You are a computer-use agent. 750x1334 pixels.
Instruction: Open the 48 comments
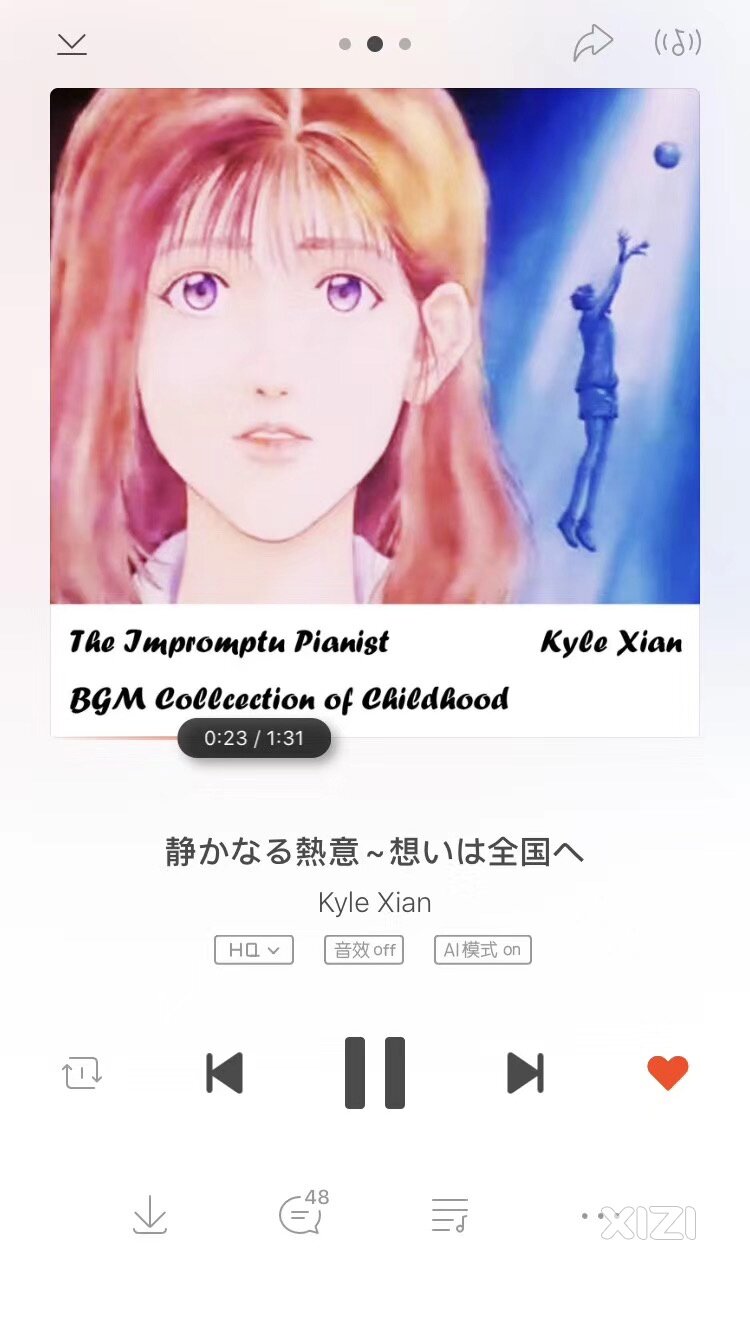click(x=302, y=1214)
